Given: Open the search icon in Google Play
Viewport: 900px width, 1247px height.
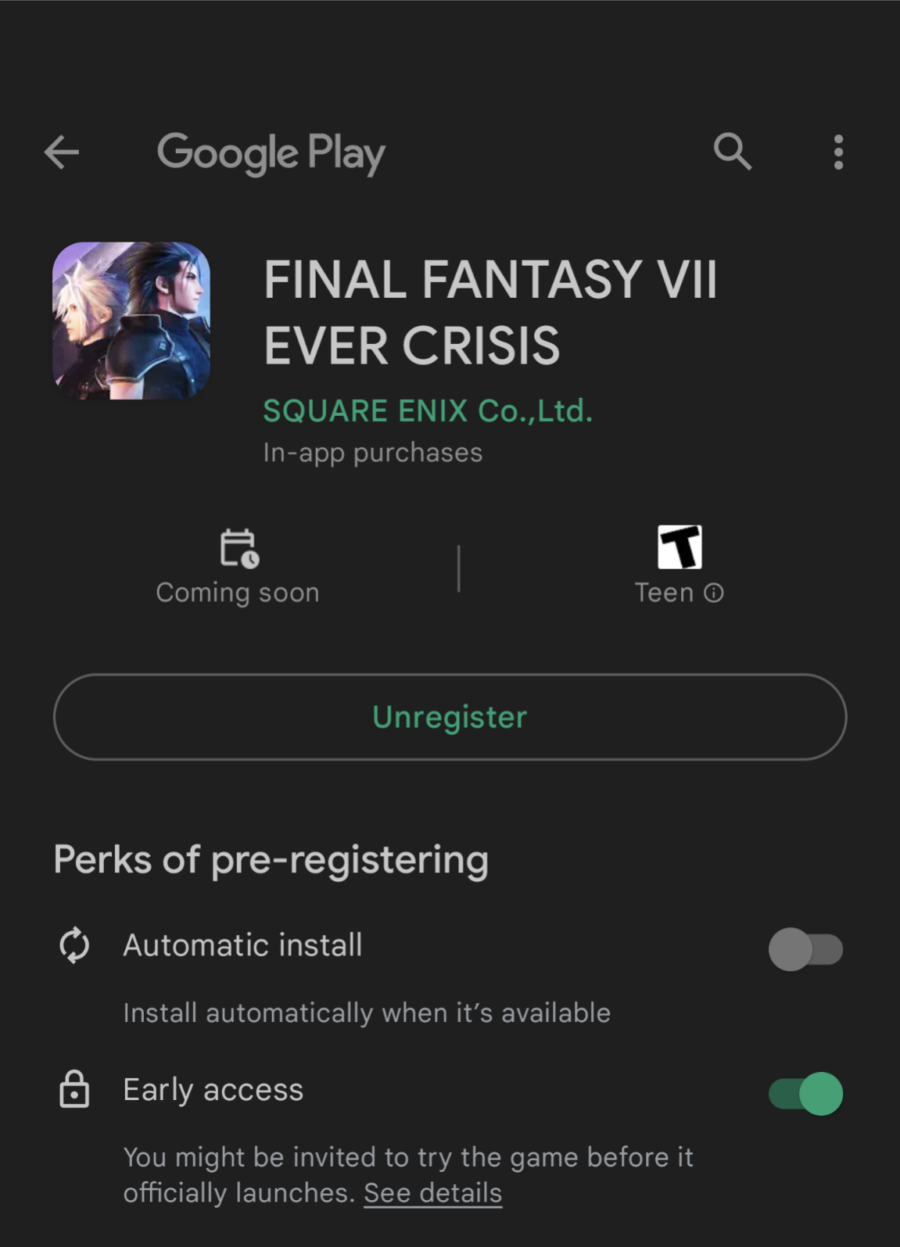Looking at the screenshot, I should click(732, 152).
